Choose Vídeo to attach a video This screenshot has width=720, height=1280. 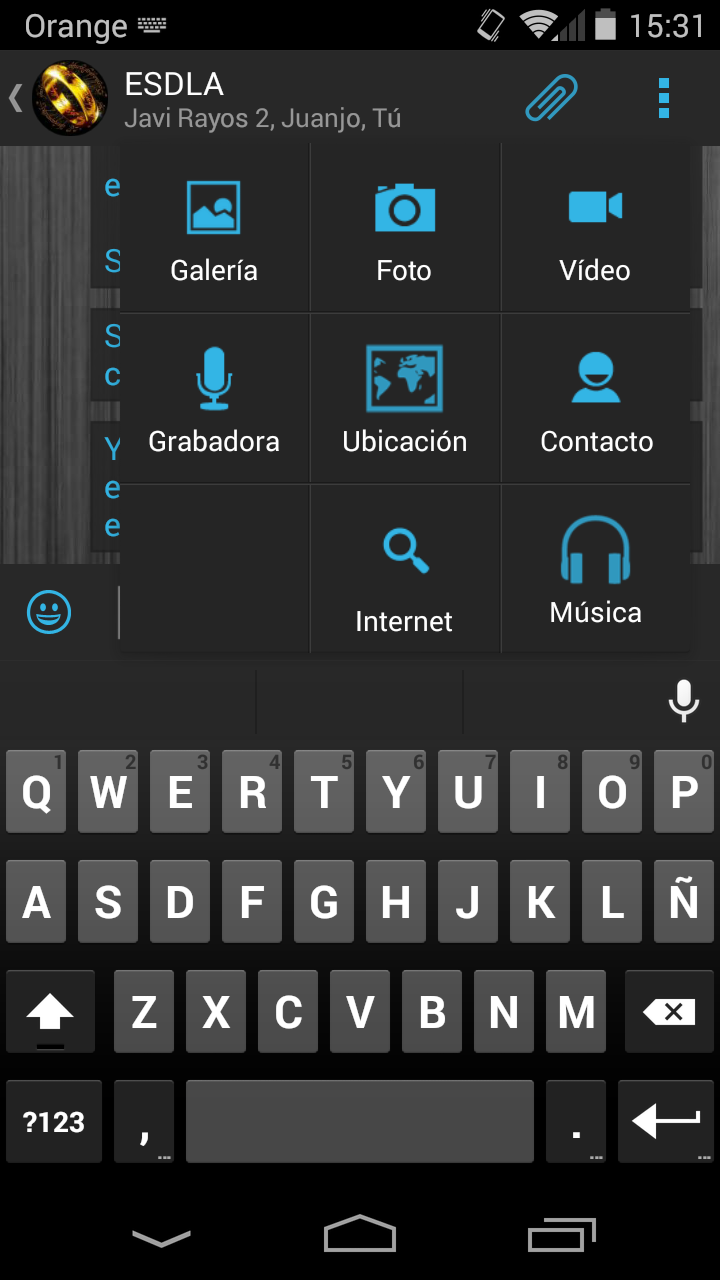595,229
